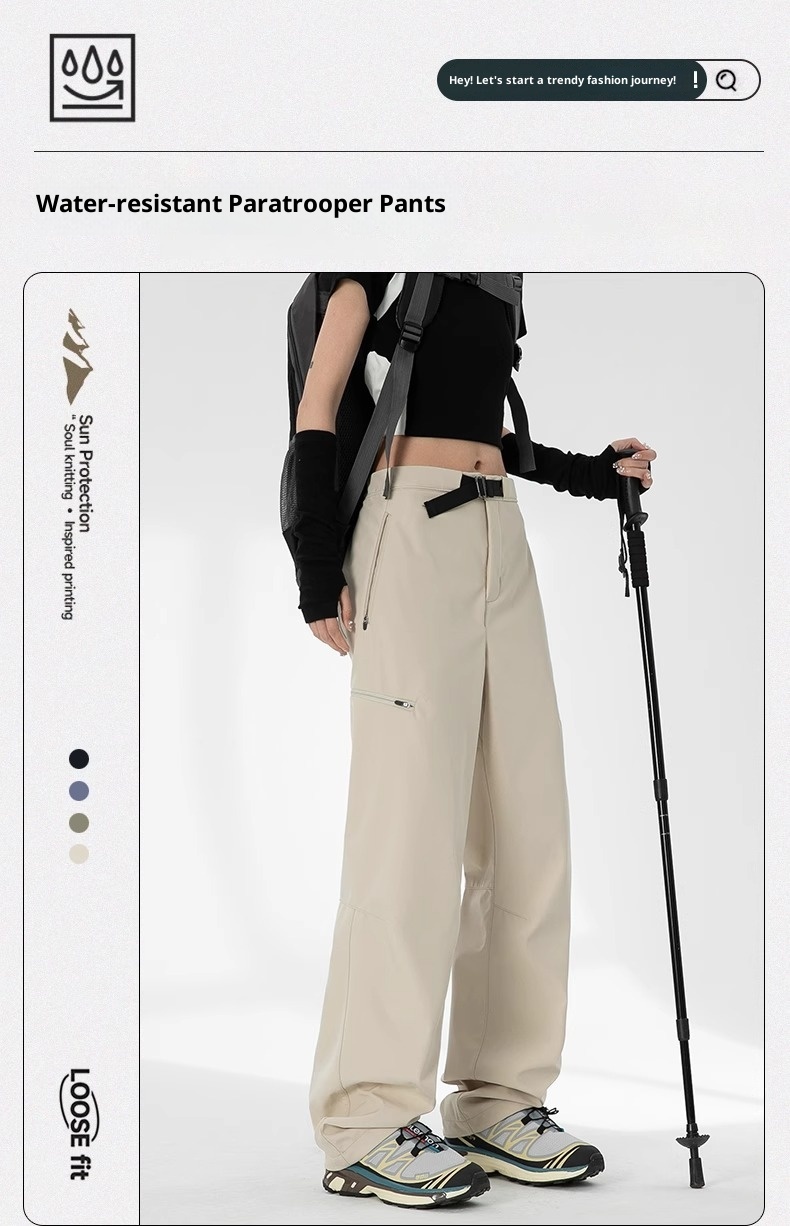Click the exclamation mark in the search bar
The height and width of the screenshot is (1226, 790).
coord(695,80)
